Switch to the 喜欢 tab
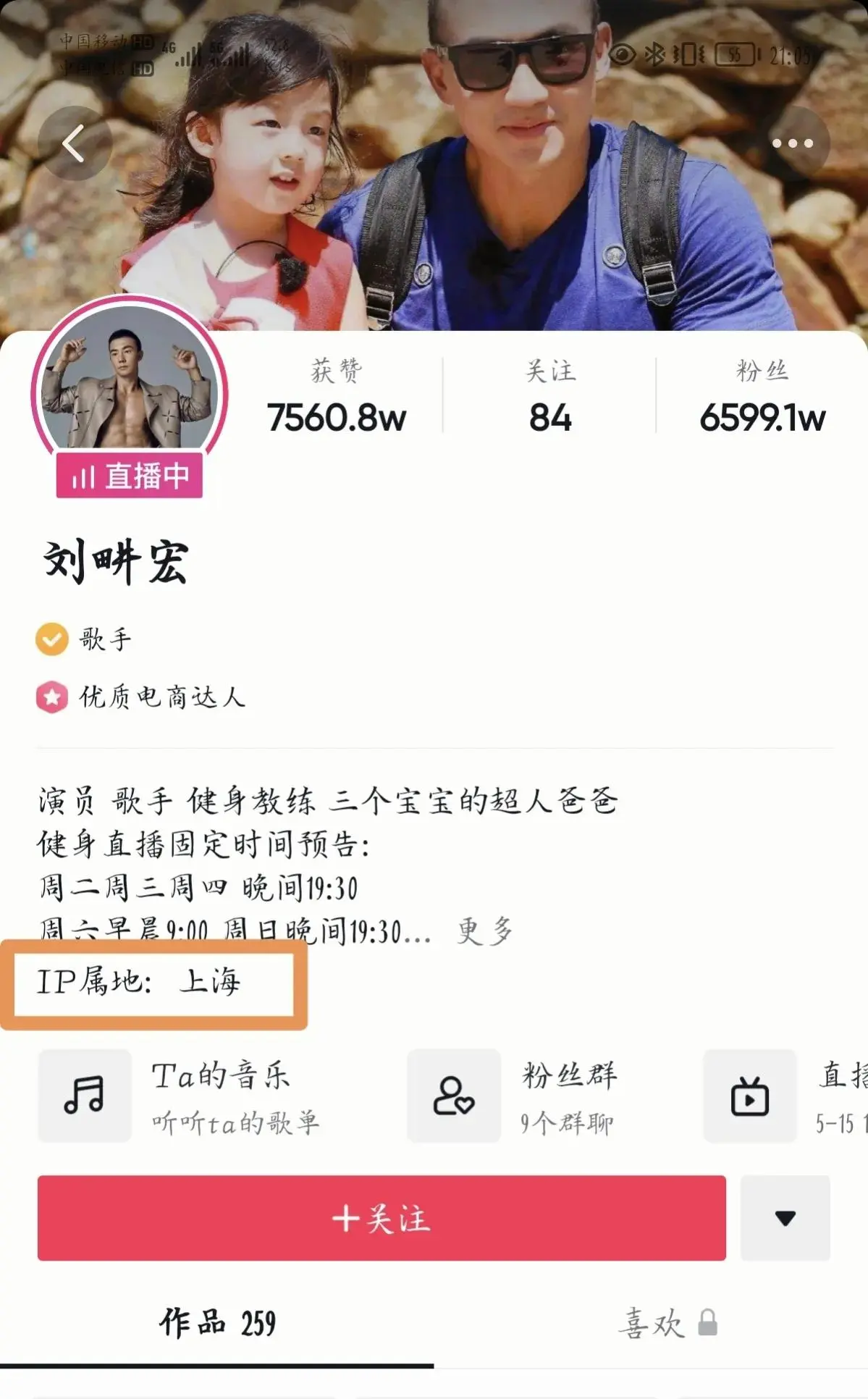The image size is (868, 1399). pyautogui.click(x=666, y=1323)
